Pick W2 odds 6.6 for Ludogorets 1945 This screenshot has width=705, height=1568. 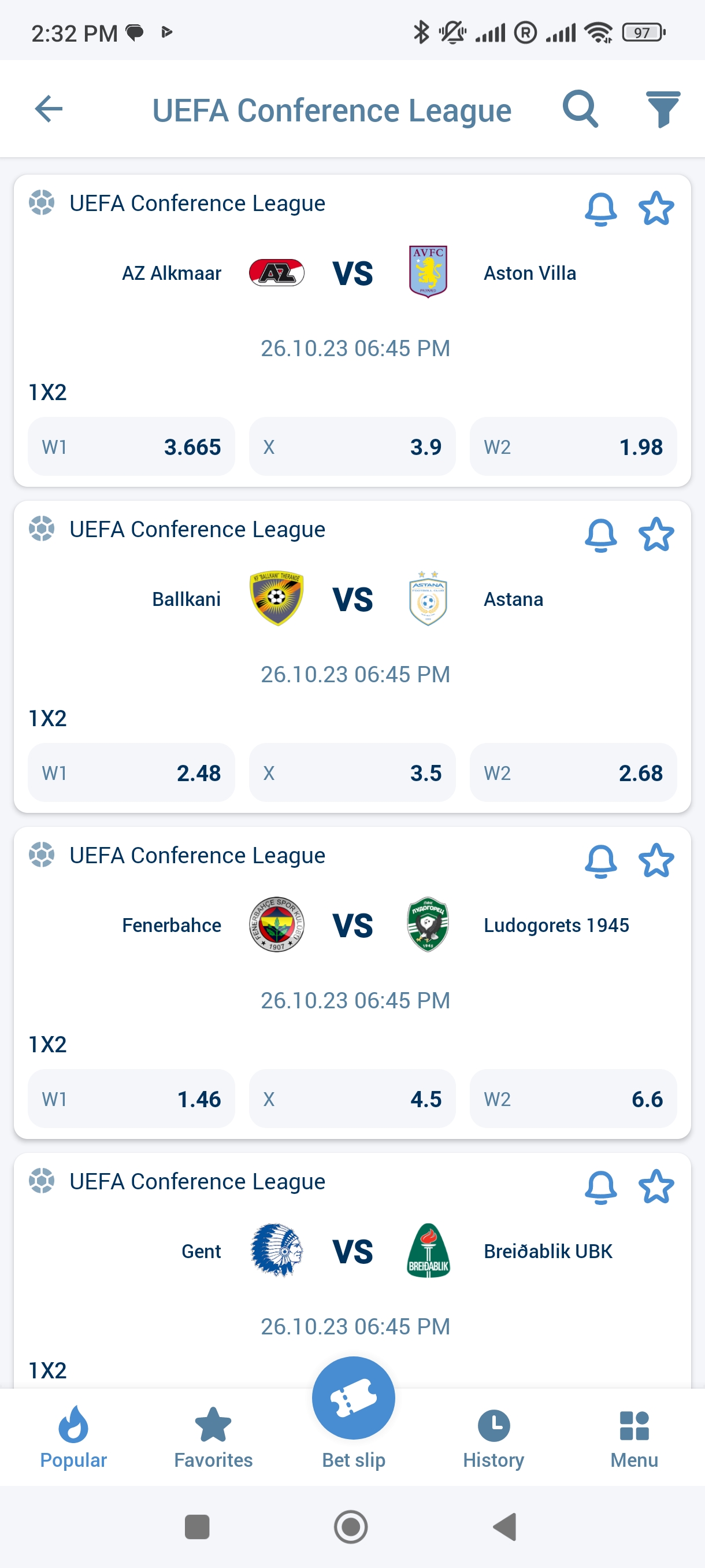(x=573, y=1099)
